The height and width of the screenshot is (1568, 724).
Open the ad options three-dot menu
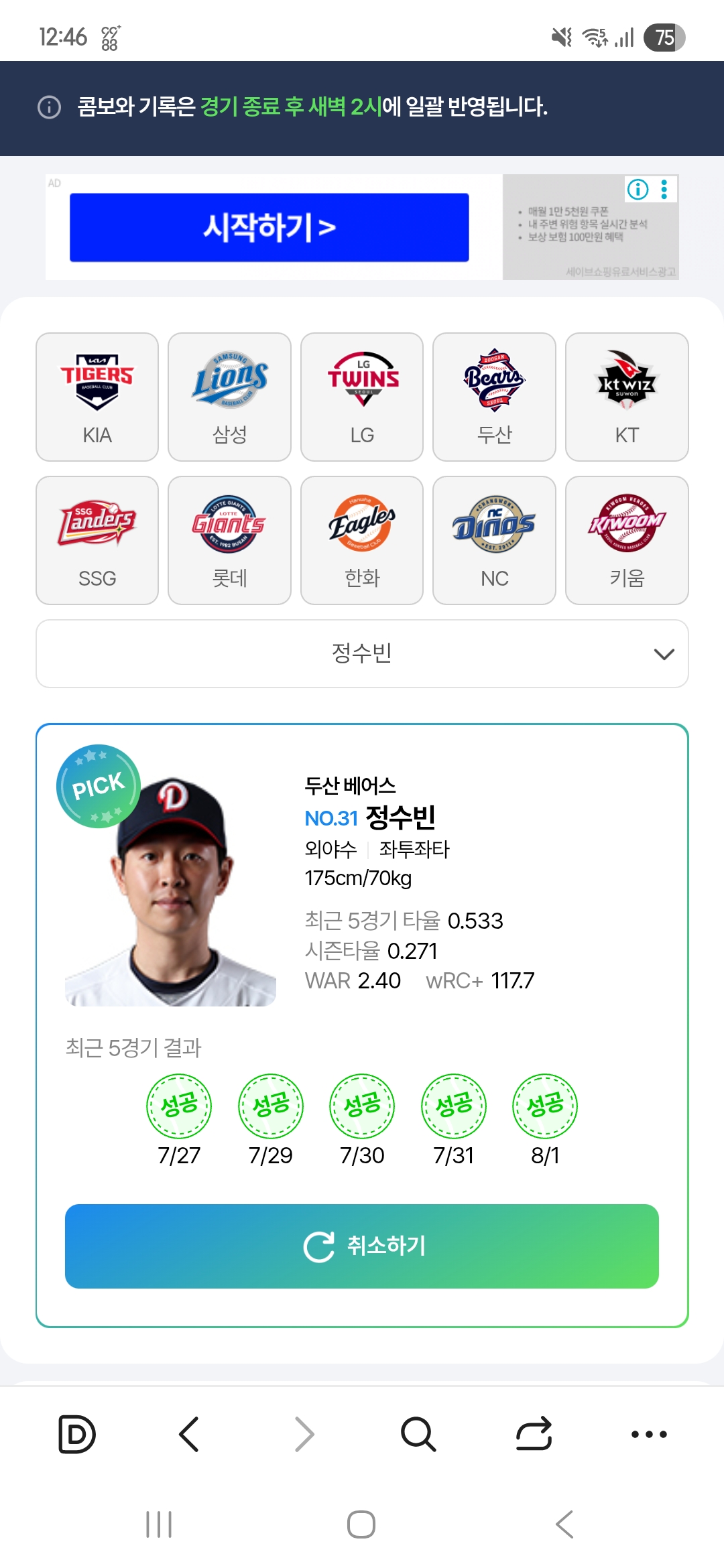click(664, 190)
